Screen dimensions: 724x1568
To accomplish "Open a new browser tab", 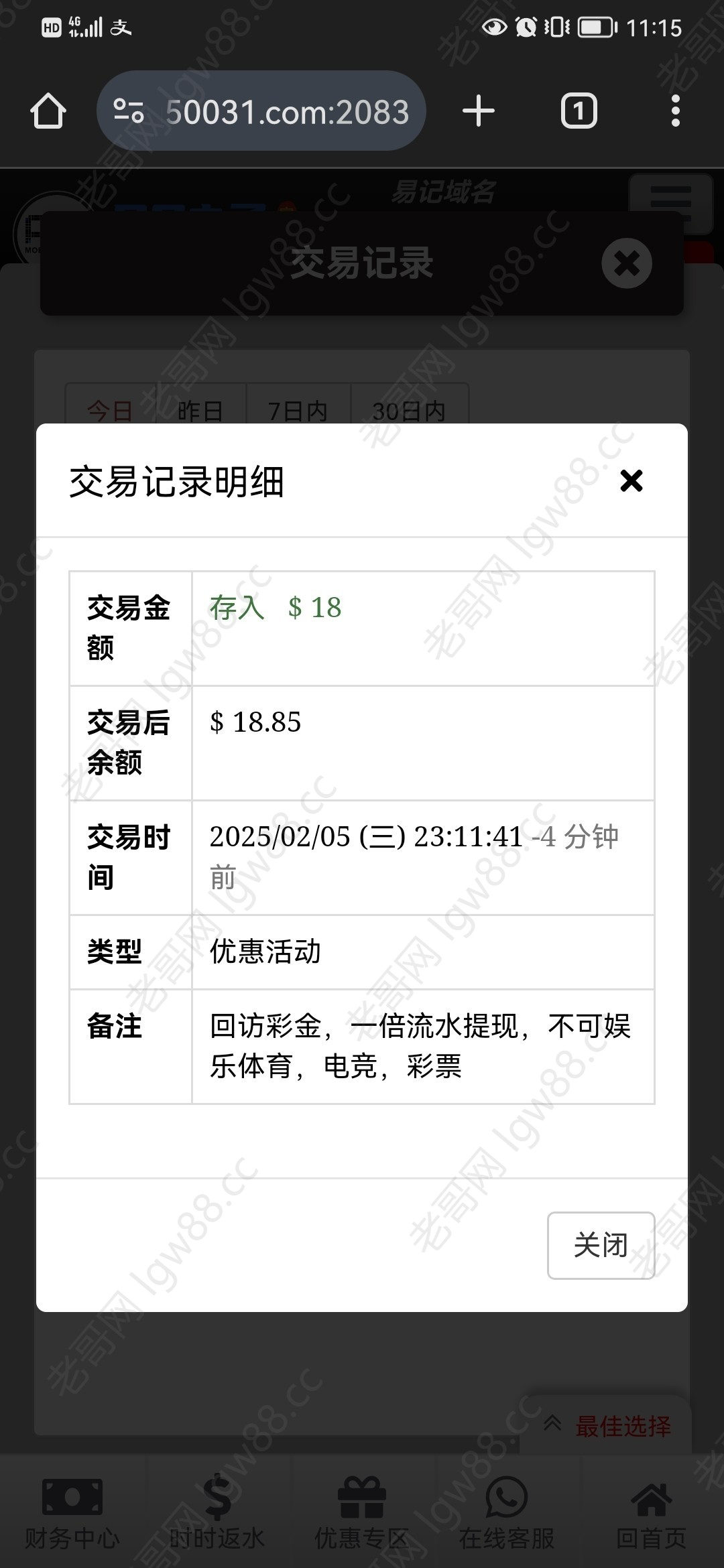I will [479, 111].
